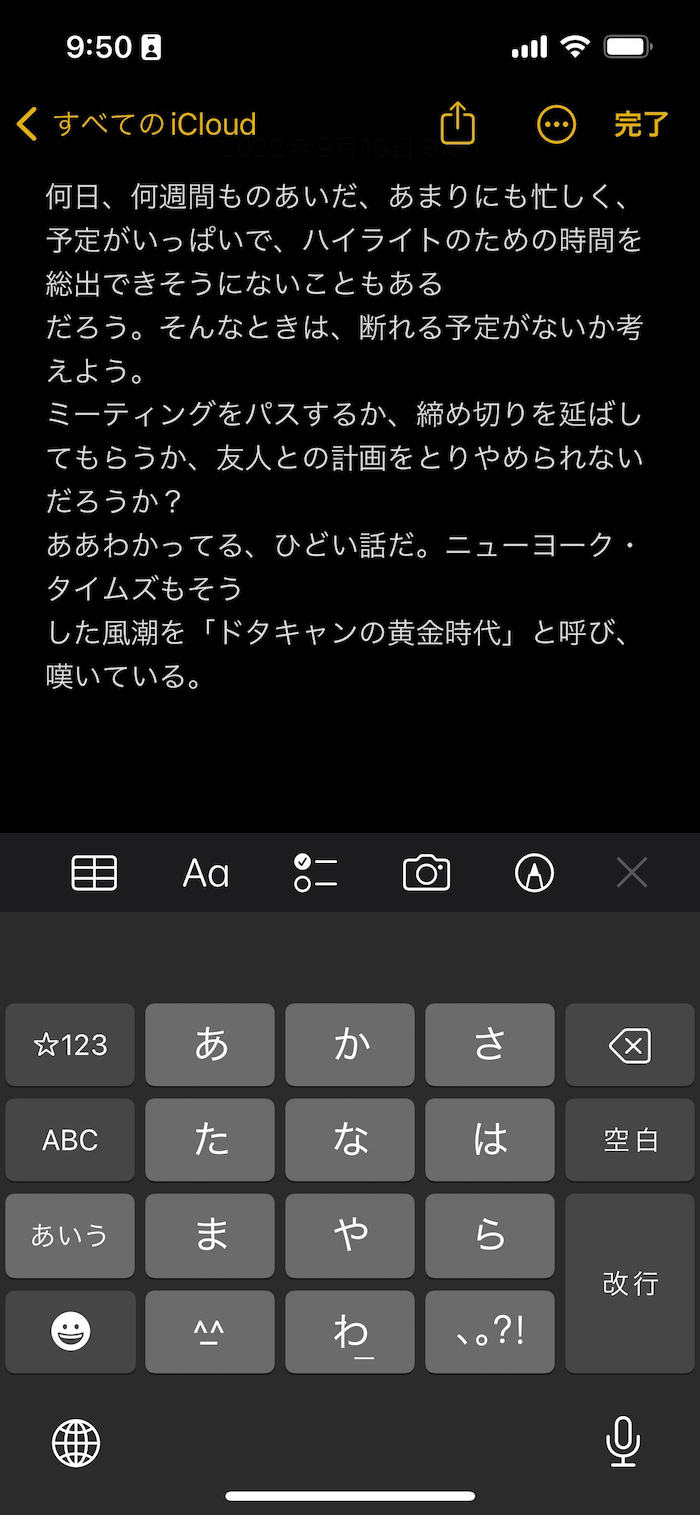Image resolution: width=700 pixels, height=1515 pixels.
Task: Tap the 改行 return key
Action: [x=630, y=1282]
